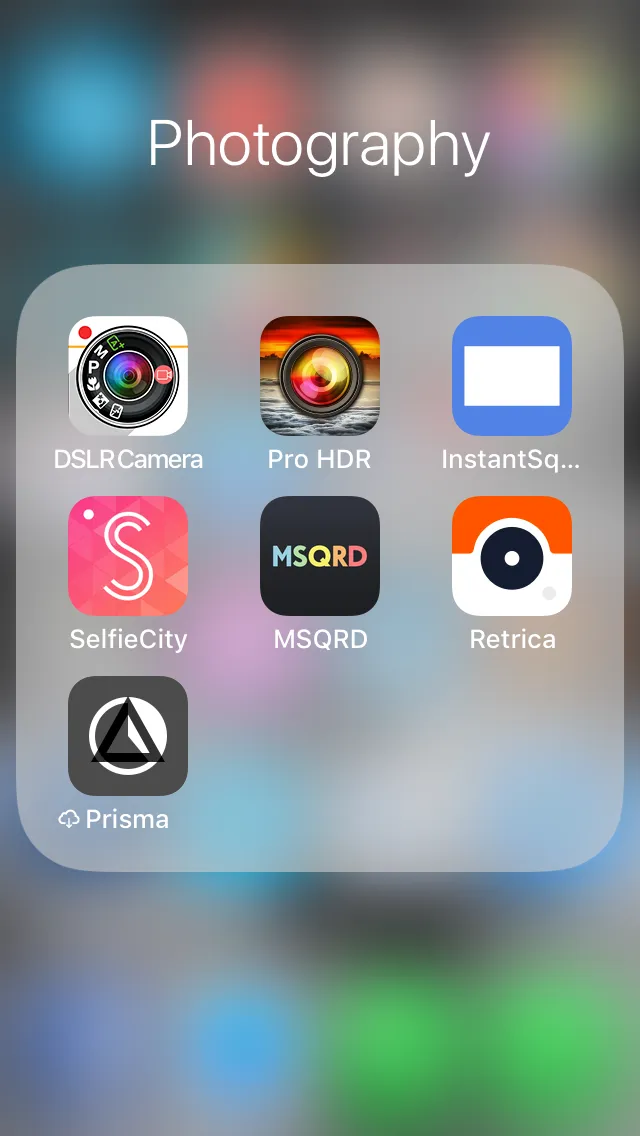
Task: Launch the Retrica camera app
Action: 512,556
